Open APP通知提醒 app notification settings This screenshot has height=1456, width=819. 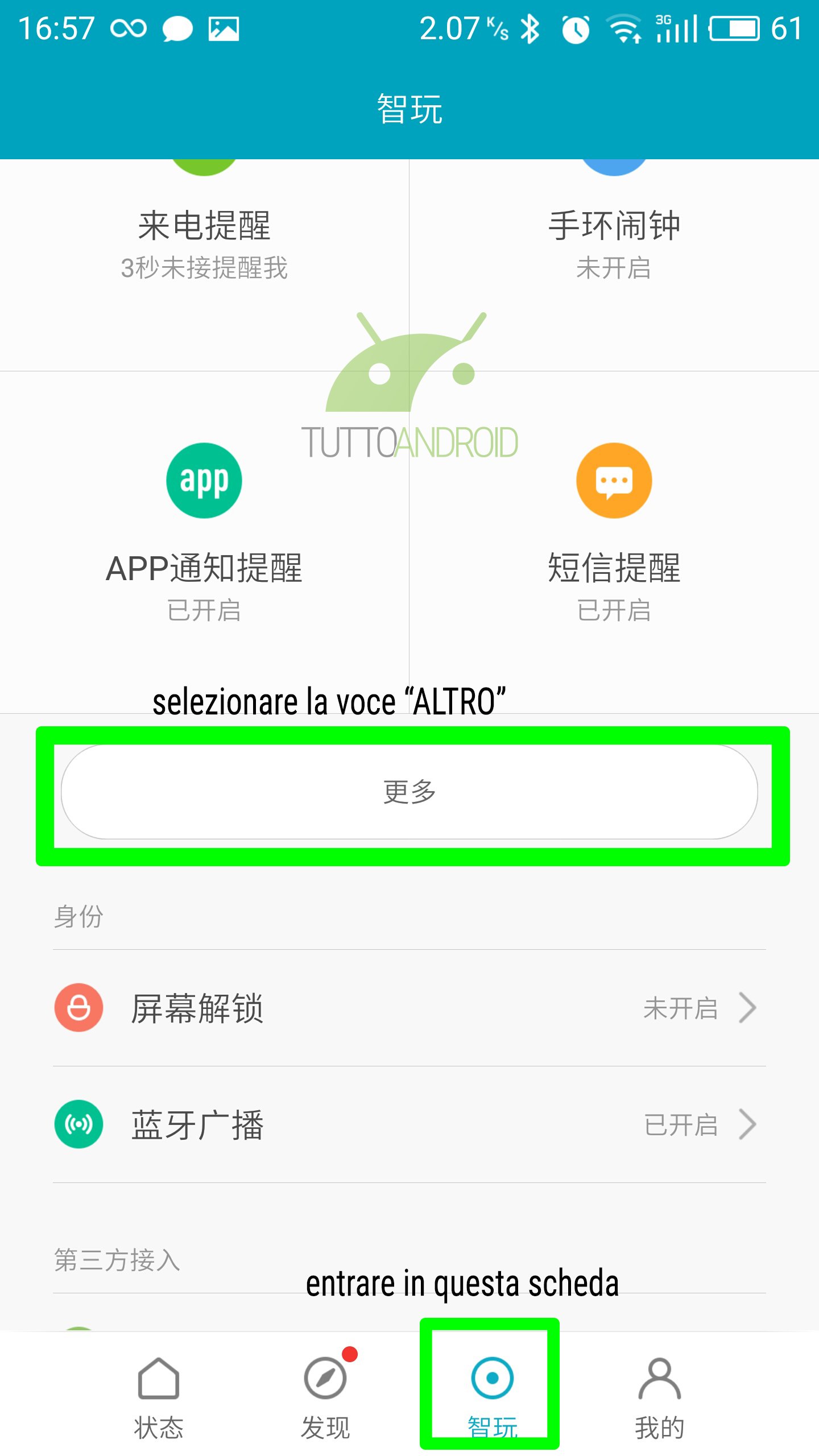[x=204, y=540]
